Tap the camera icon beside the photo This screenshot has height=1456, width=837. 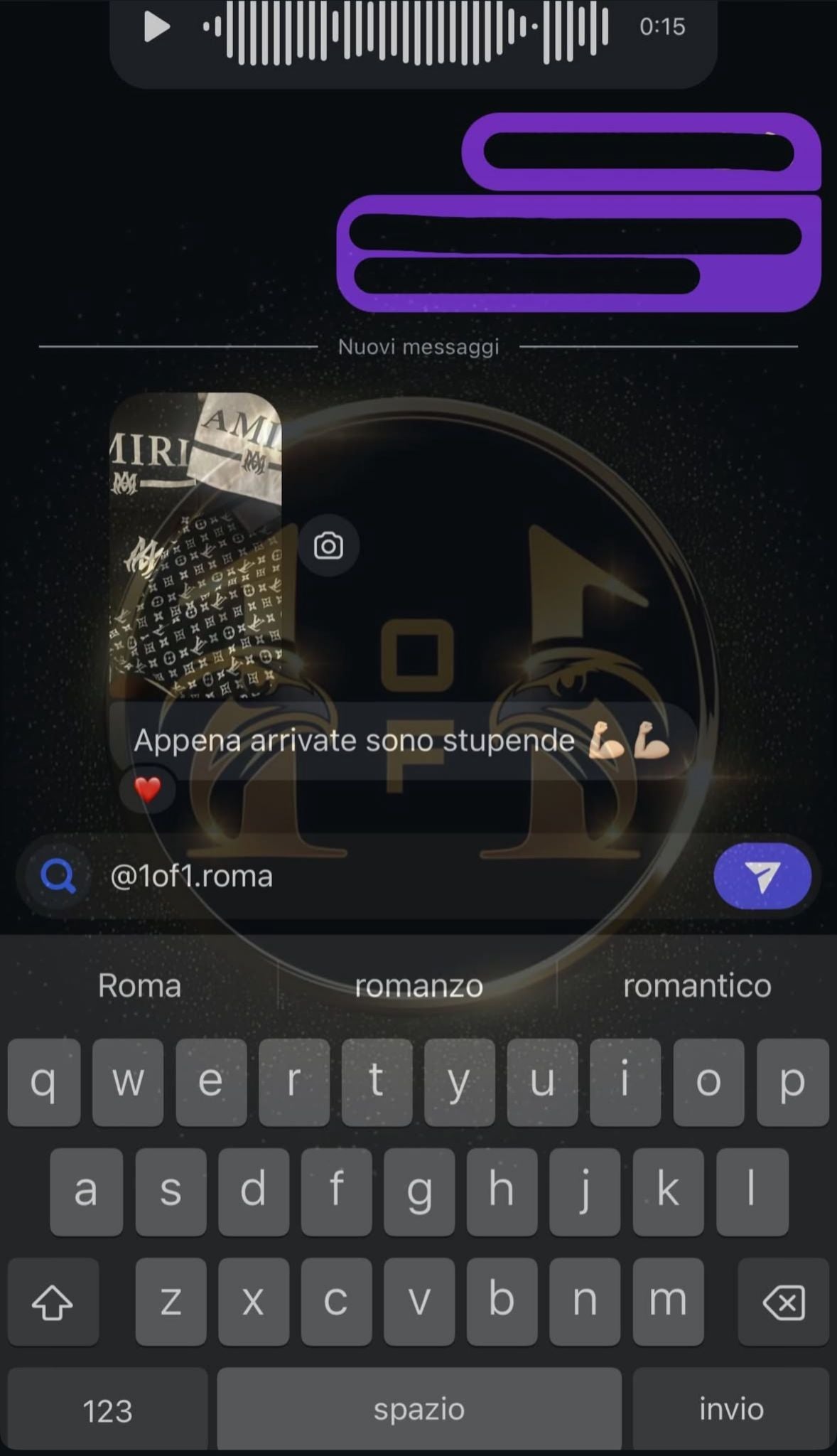pyautogui.click(x=328, y=546)
